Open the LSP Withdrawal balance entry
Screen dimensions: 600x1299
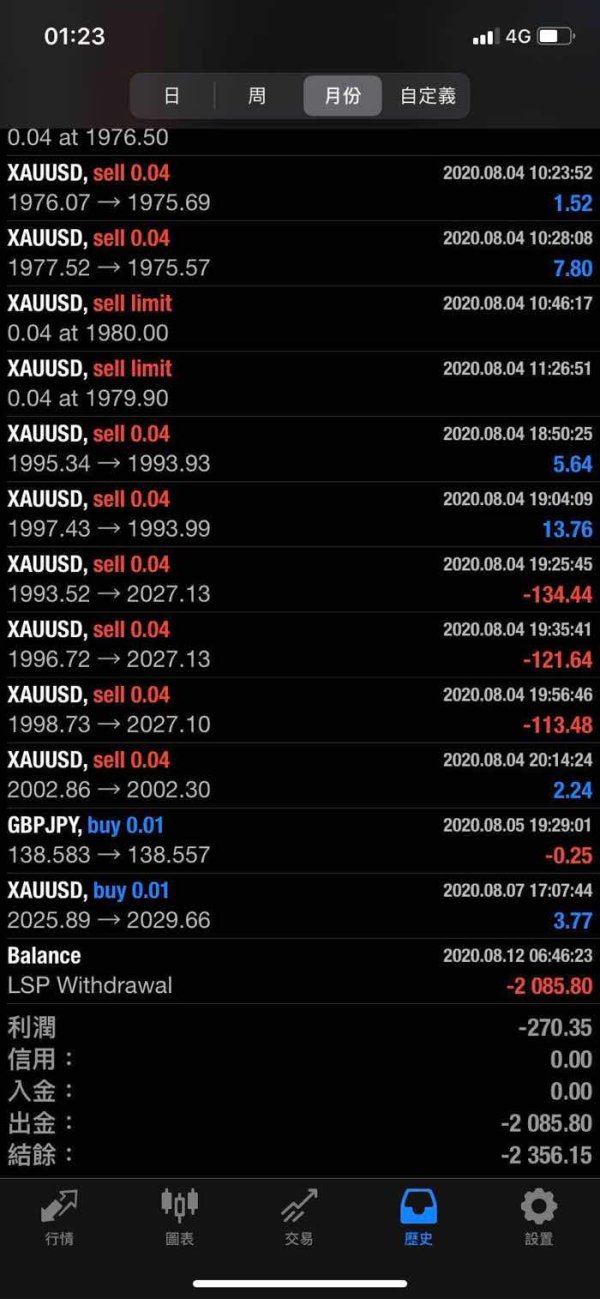click(300, 970)
